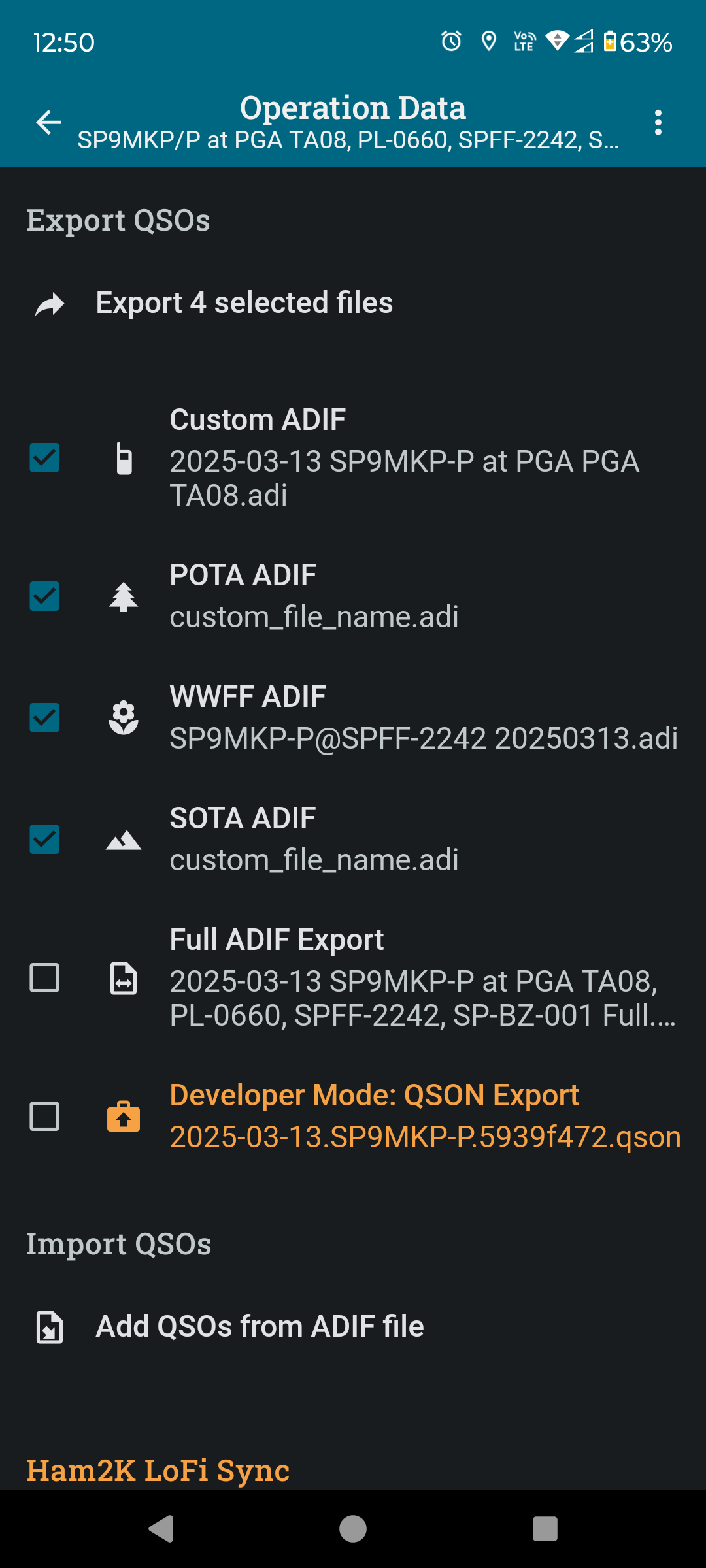706x1568 pixels.
Task: Uncheck the Custom ADIF checkbox
Action: 44,457
